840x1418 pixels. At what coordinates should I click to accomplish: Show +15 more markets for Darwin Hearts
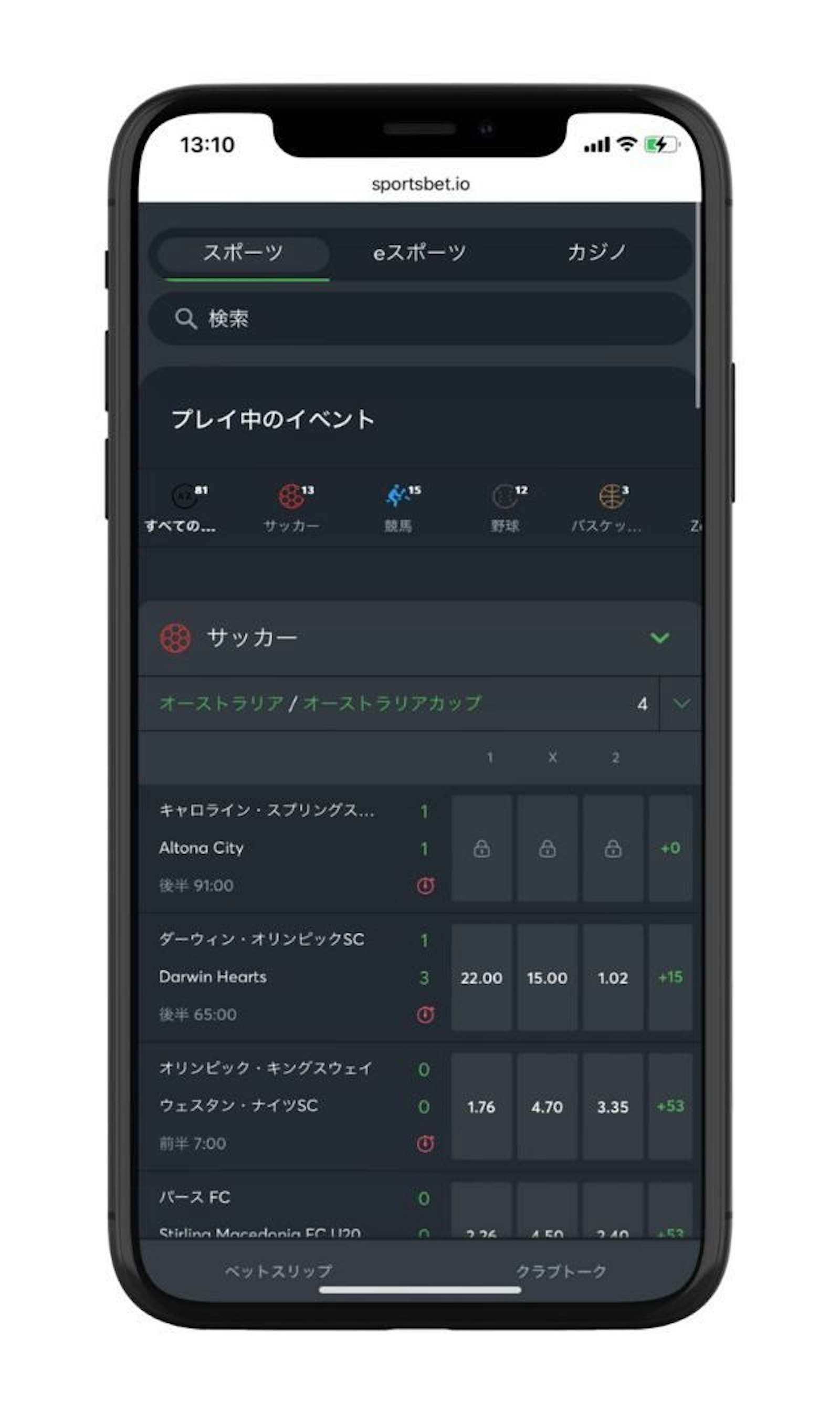point(670,977)
